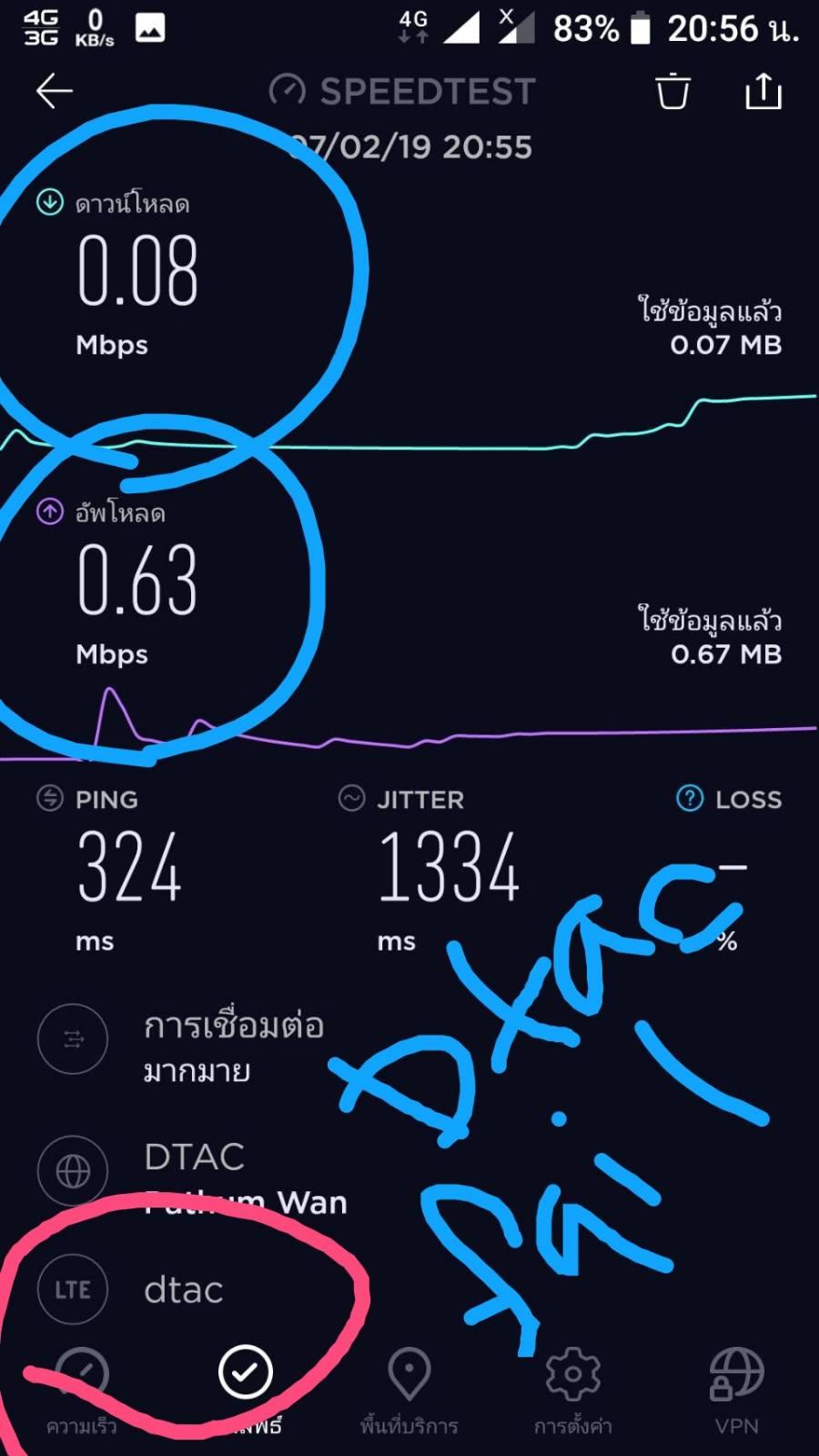Switch to the พื้นที่บริการ coverage tab
The height and width of the screenshot is (1456, 819).
(x=409, y=1388)
